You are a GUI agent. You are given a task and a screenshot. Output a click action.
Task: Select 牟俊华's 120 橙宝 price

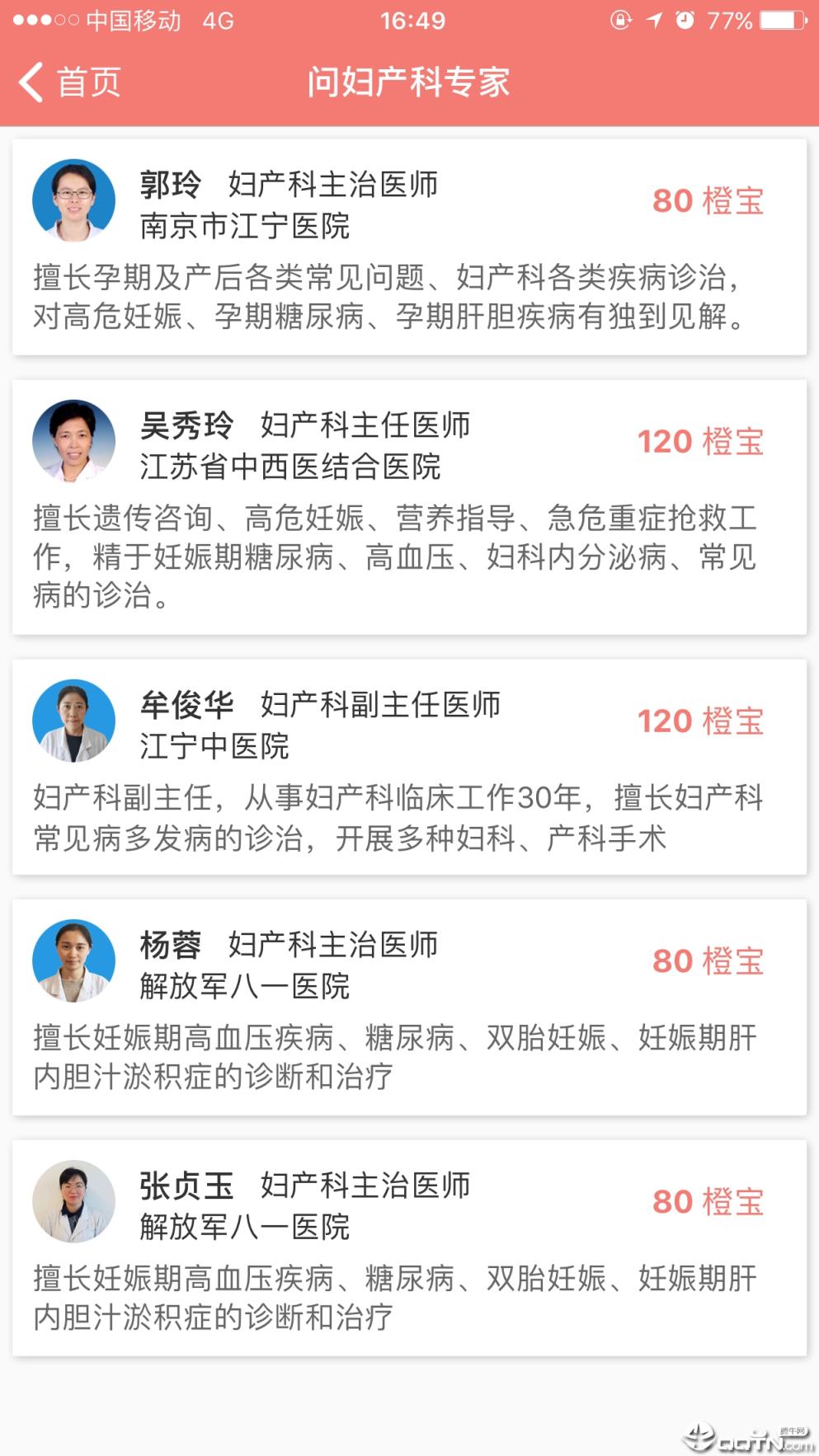click(x=703, y=720)
